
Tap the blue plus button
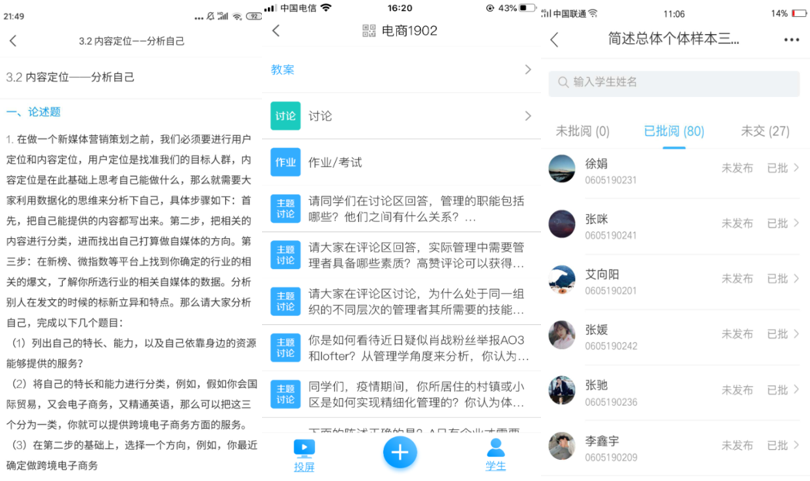coord(400,452)
